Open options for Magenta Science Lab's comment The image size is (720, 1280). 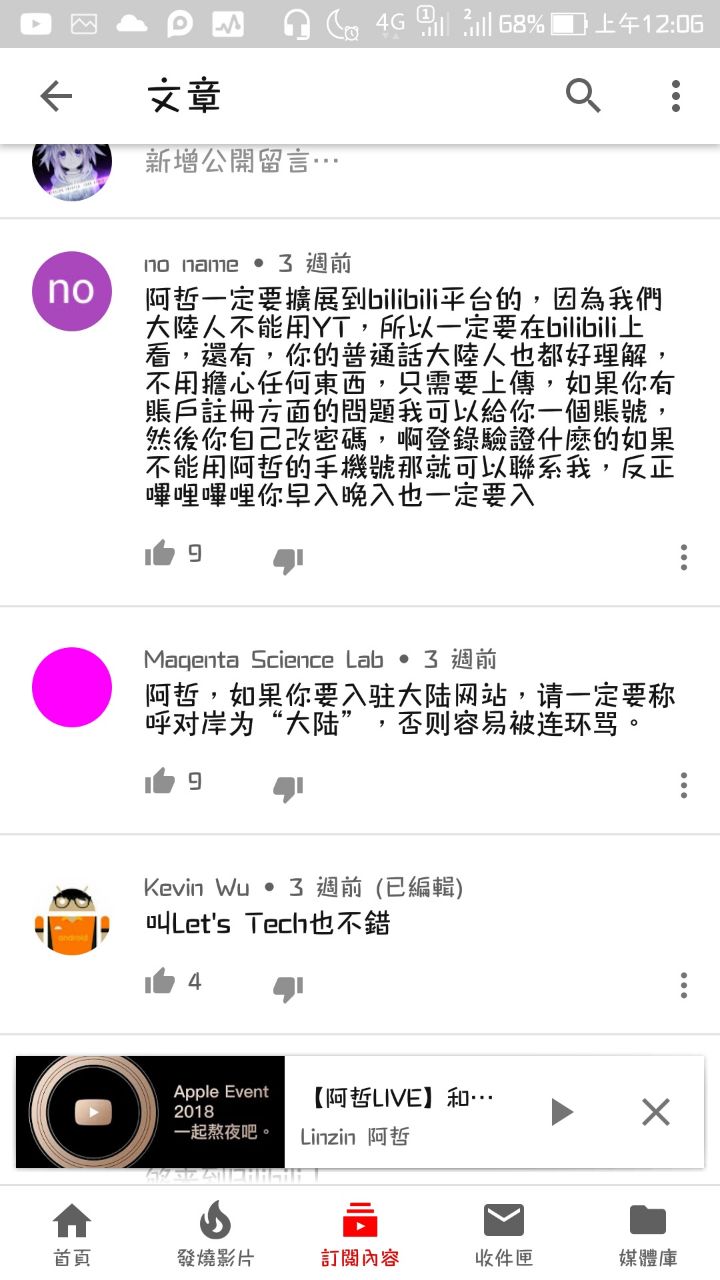[x=684, y=785]
